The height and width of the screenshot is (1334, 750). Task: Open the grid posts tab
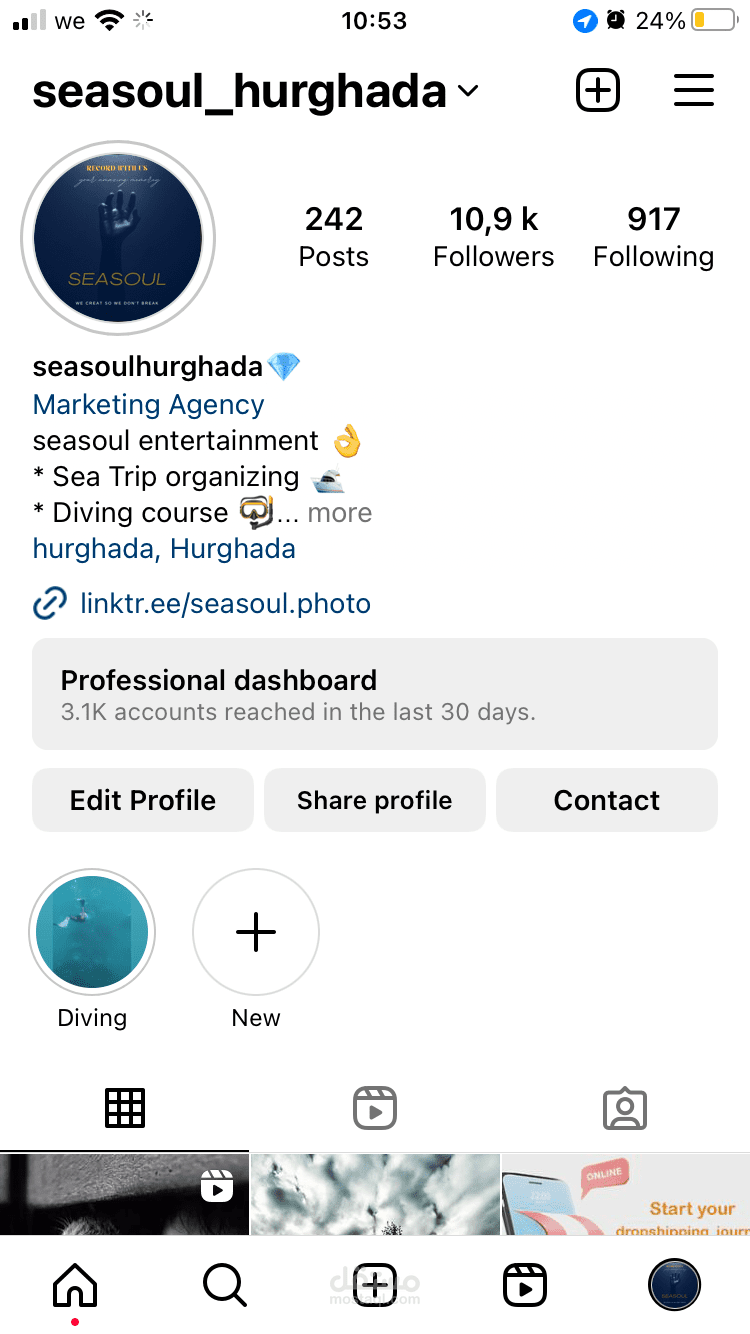(124, 1108)
